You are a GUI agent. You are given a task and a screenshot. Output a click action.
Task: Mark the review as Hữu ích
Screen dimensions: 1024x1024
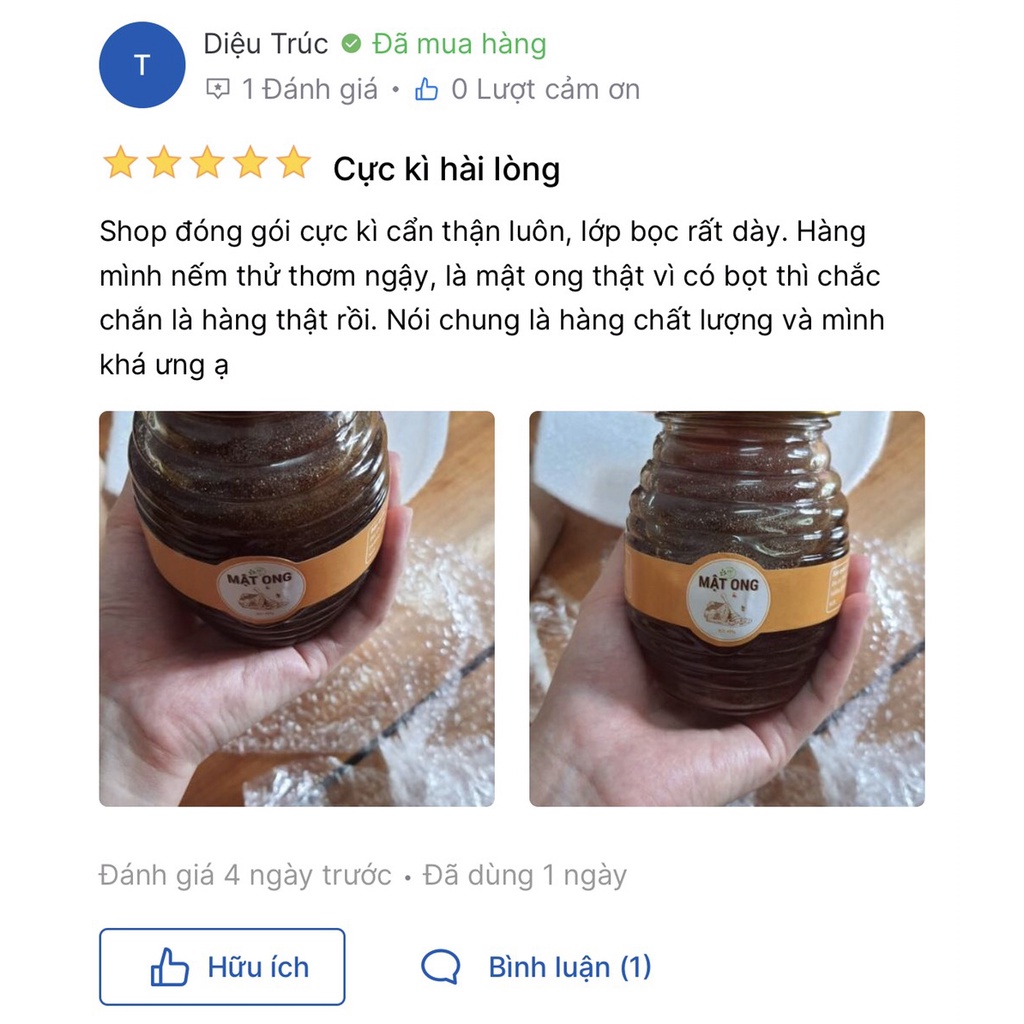pyautogui.click(x=222, y=966)
